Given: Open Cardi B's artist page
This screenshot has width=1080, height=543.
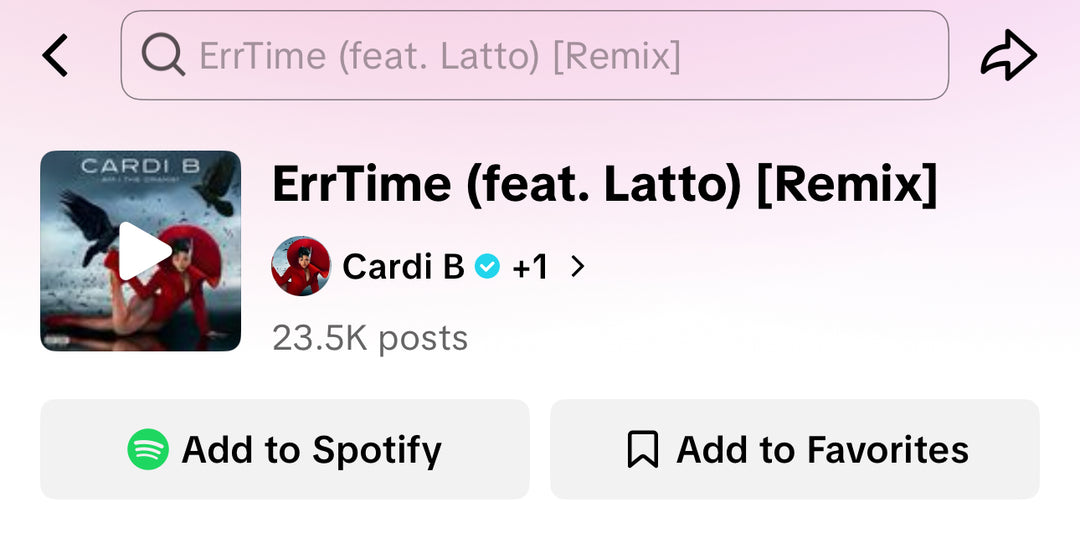Looking at the screenshot, I should (402, 267).
